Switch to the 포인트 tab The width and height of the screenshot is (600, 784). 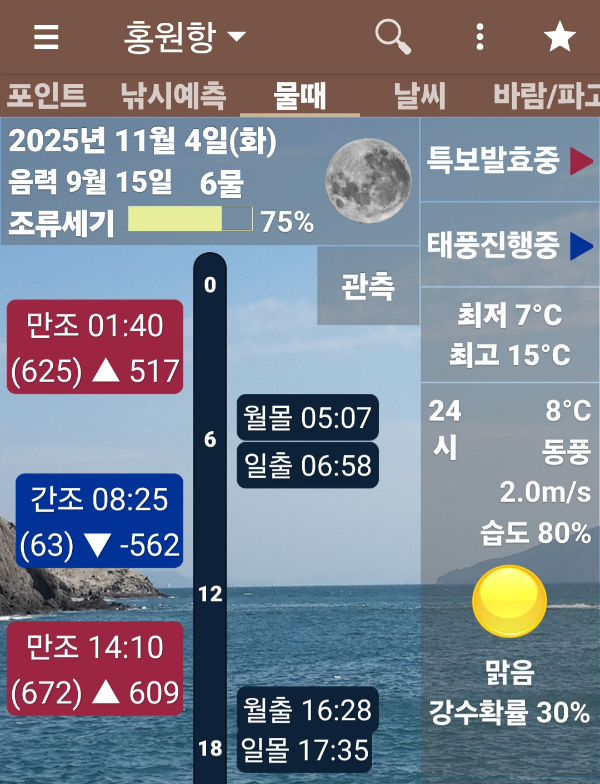[47, 97]
